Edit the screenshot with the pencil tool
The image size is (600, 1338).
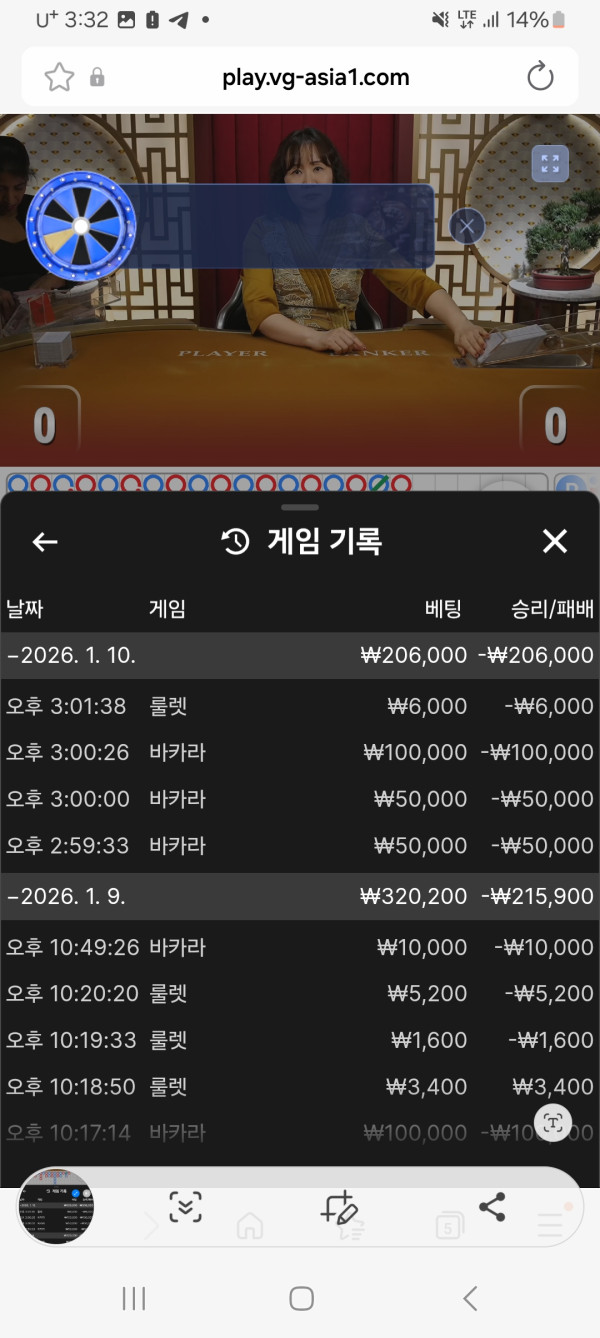click(339, 1208)
